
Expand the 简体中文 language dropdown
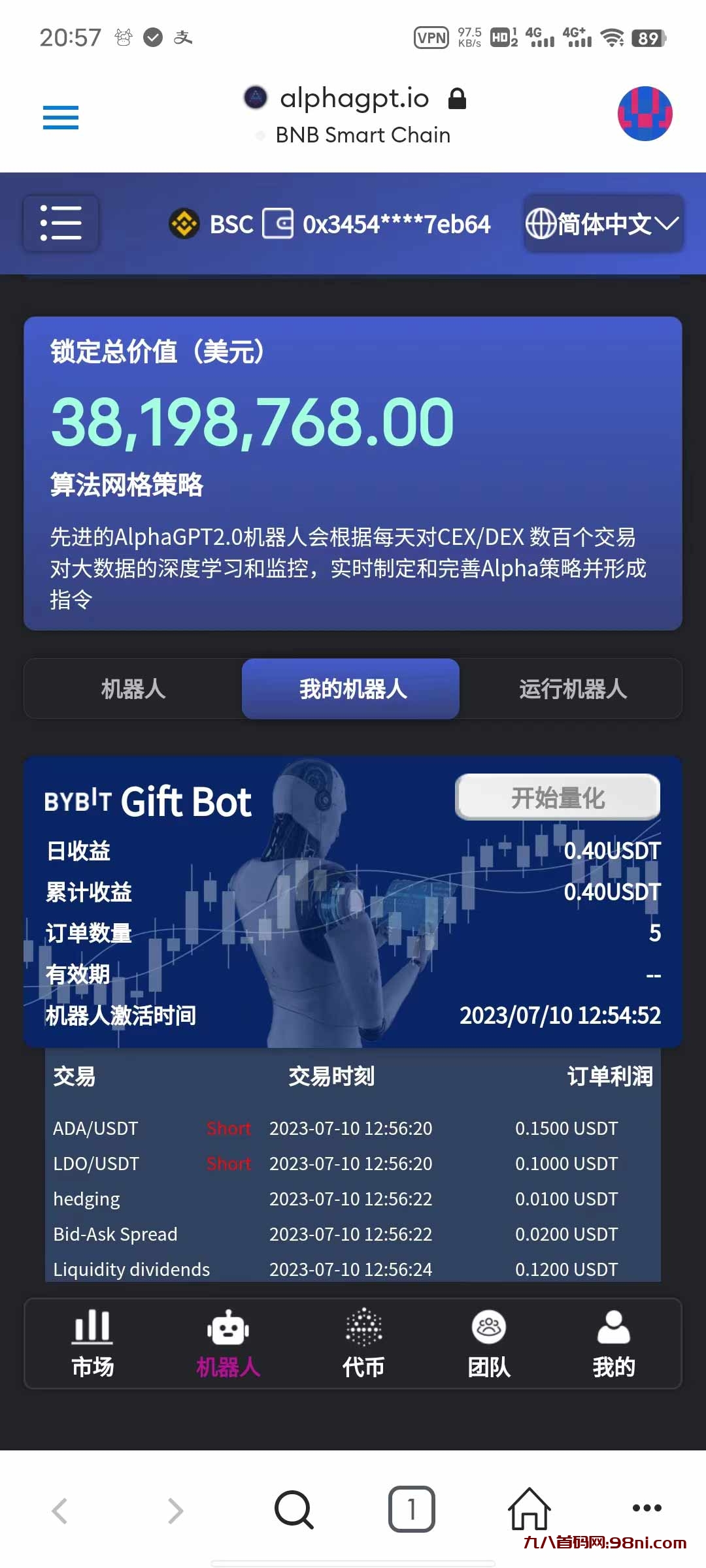coord(603,223)
